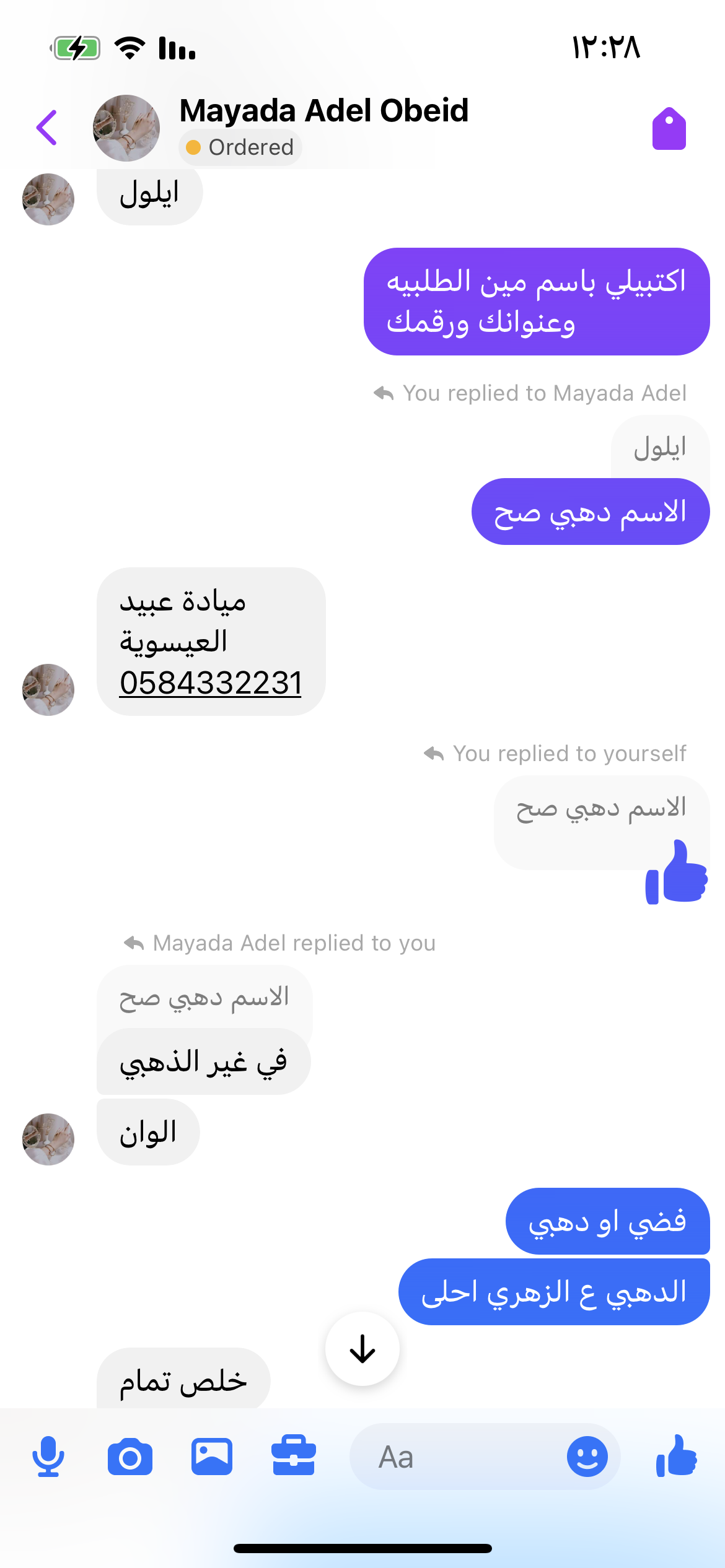Open the purple order tag icon

pyautogui.click(x=669, y=129)
